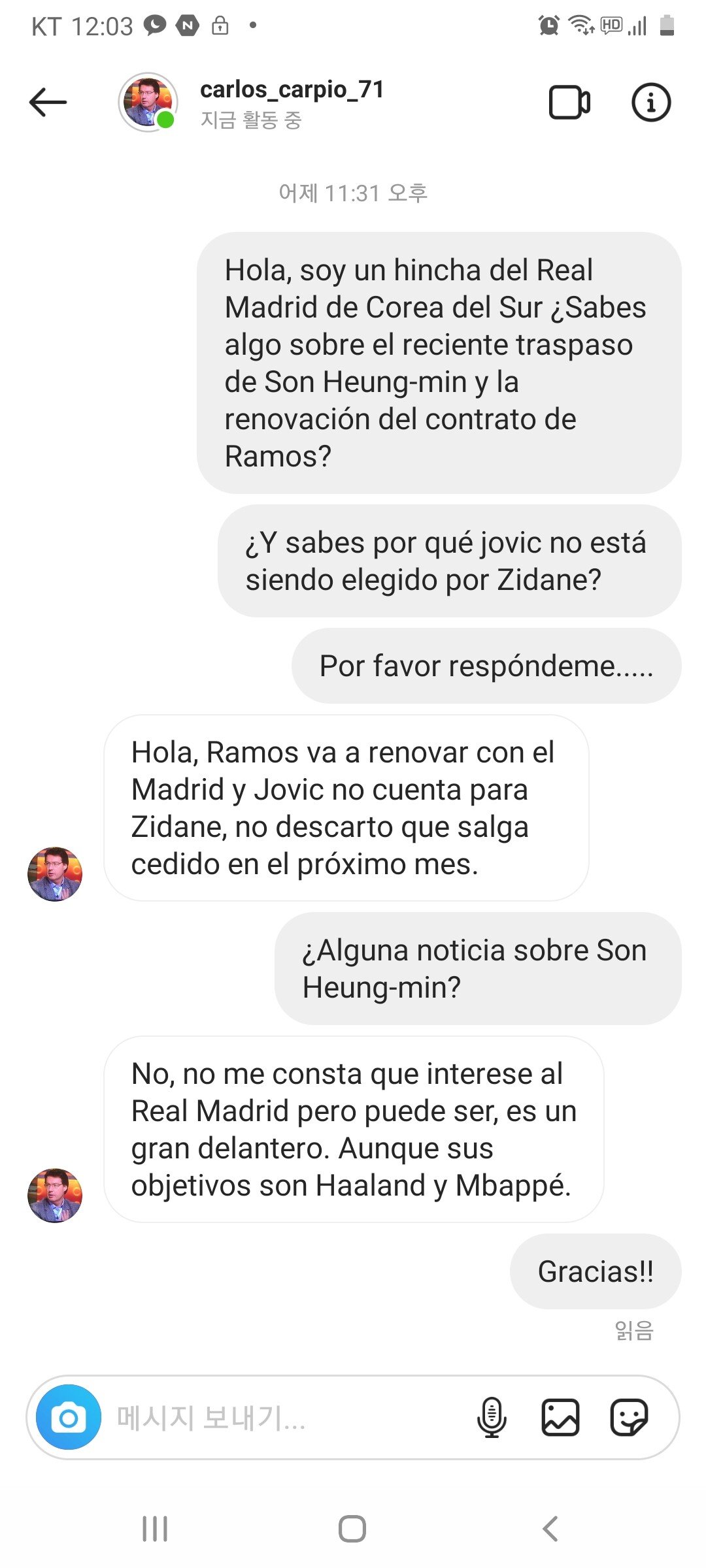Open conversation info details
The height and width of the screenshot is (1568, 706).
[x=650, y=103]
